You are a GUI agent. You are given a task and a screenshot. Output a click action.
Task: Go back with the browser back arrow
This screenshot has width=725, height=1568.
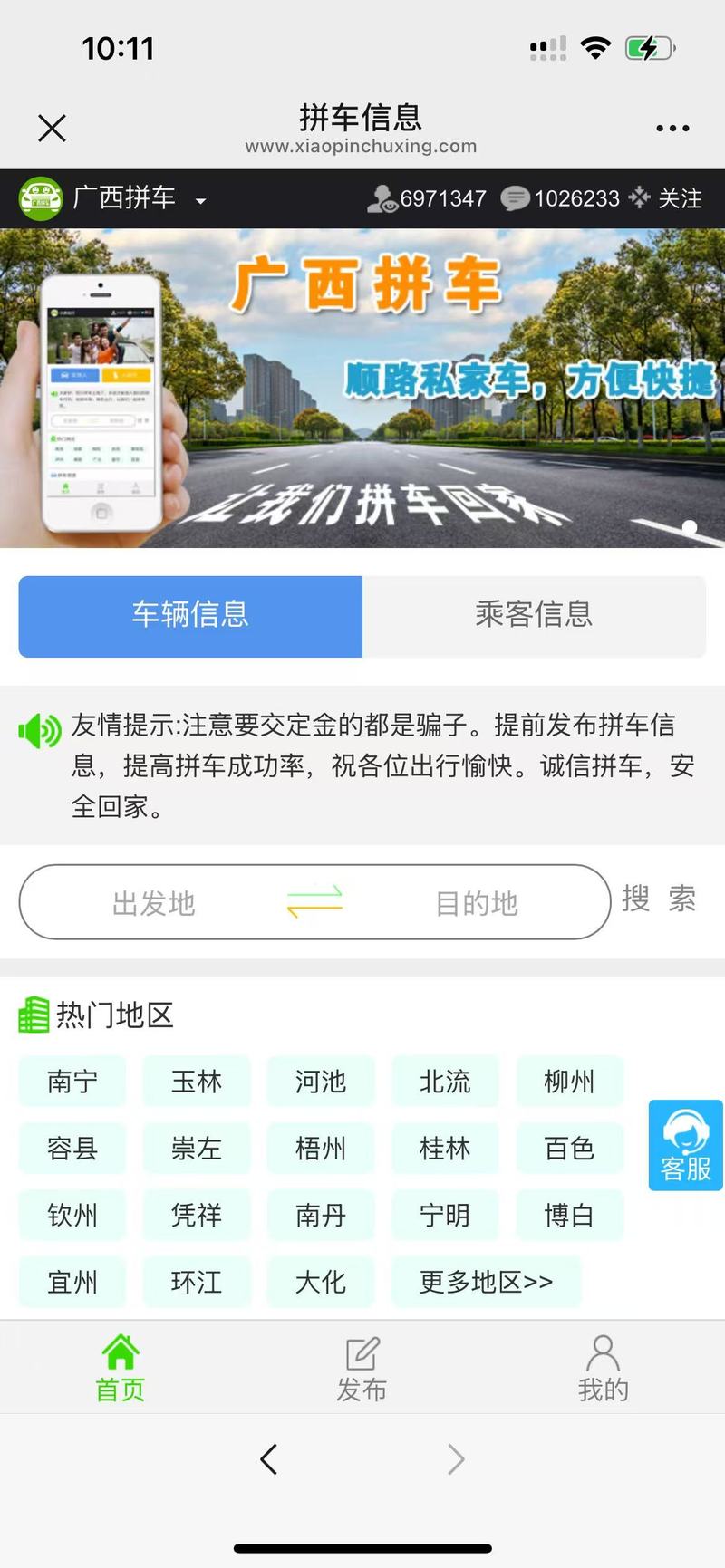click(268, 1459)
